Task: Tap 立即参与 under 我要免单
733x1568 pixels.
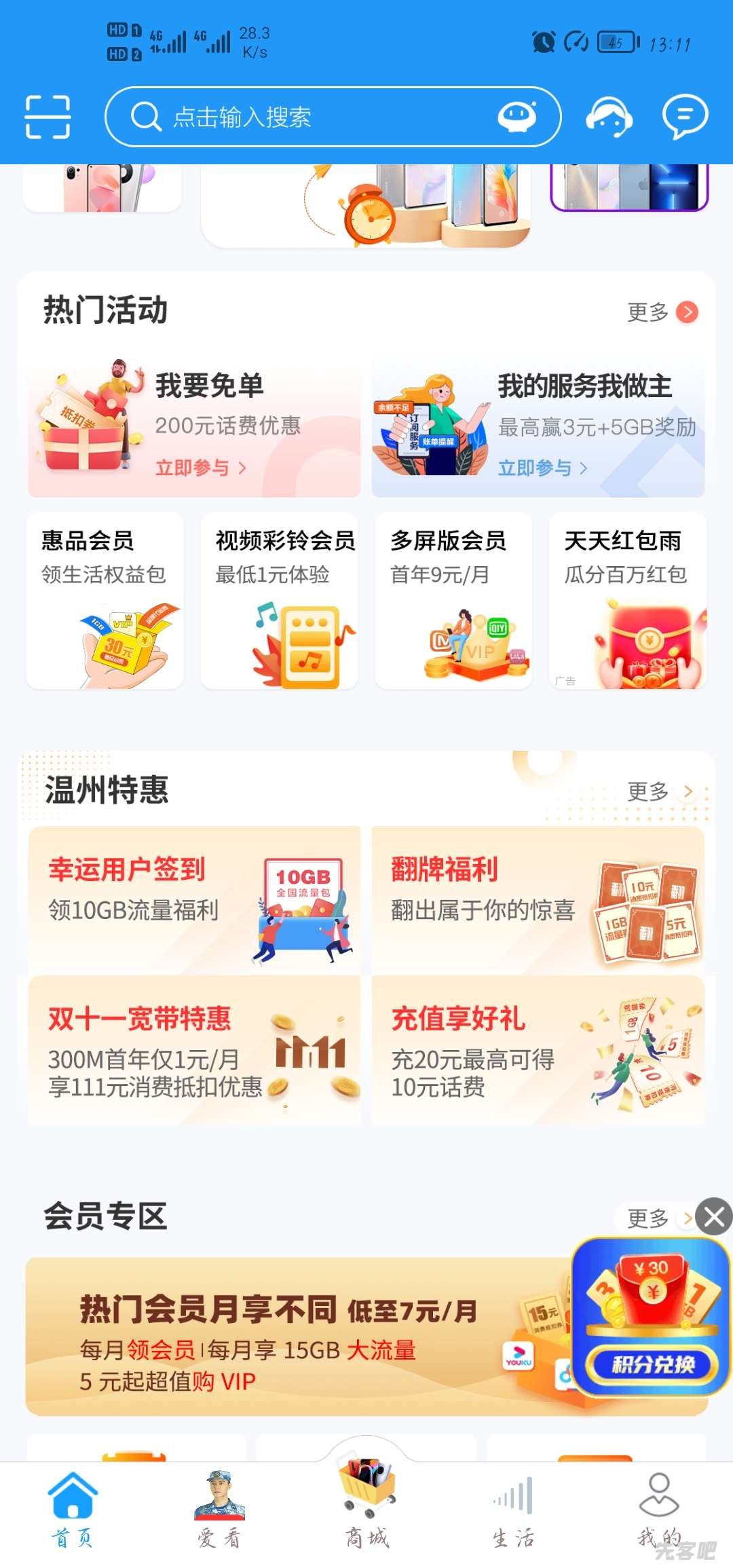Action: click(x=197, y=468)
